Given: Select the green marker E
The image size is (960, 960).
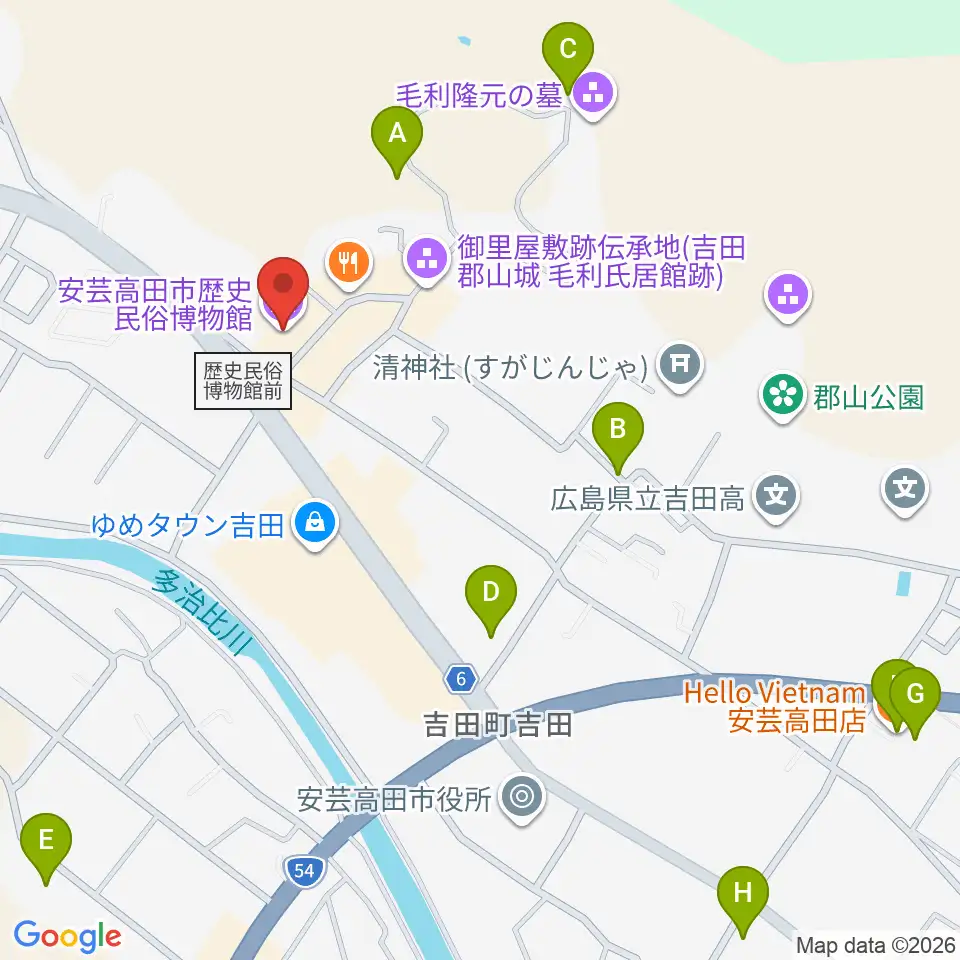Looking at the screenshot, I should (46, 849).
